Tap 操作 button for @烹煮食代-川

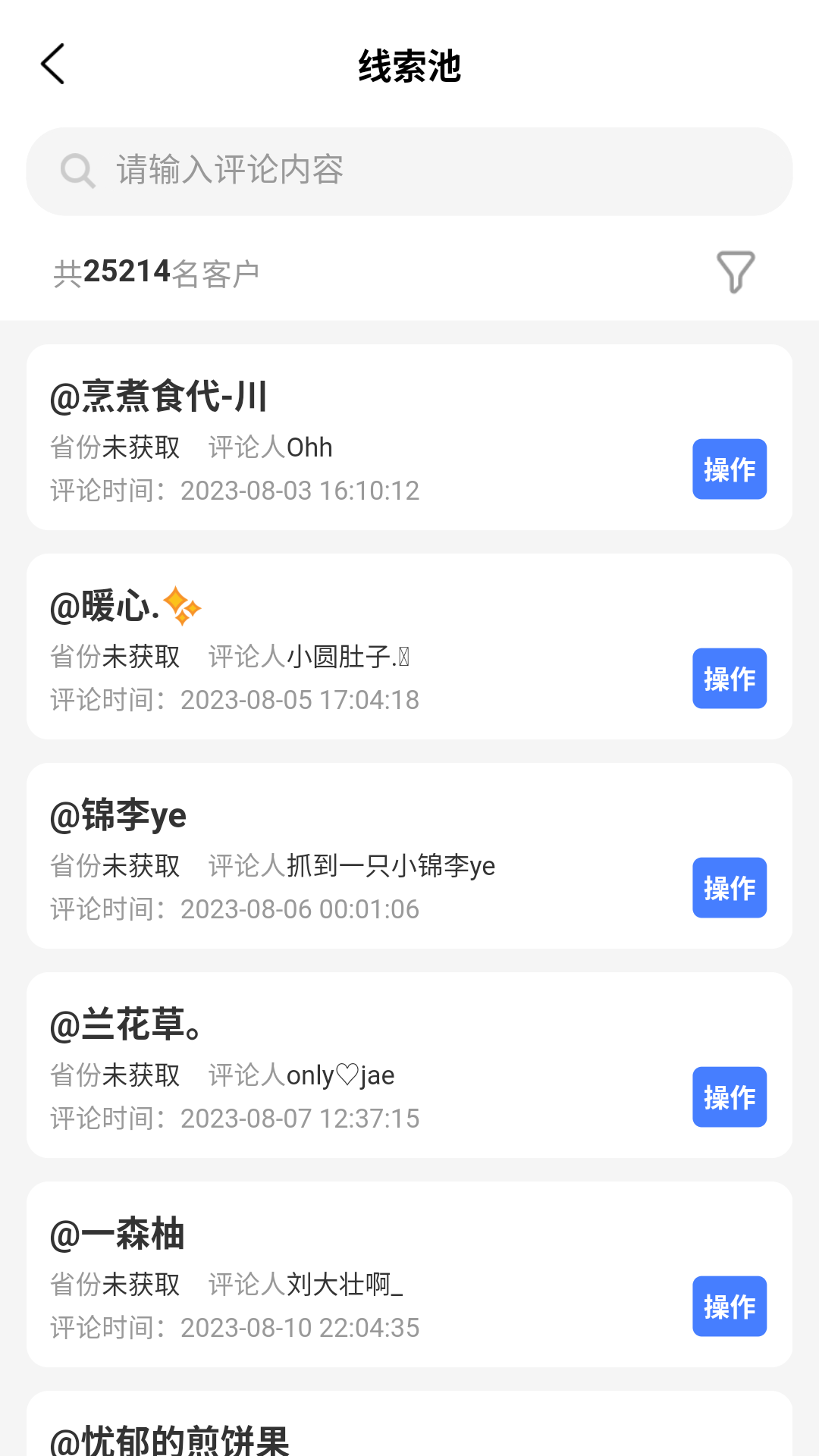click(729, 469)
